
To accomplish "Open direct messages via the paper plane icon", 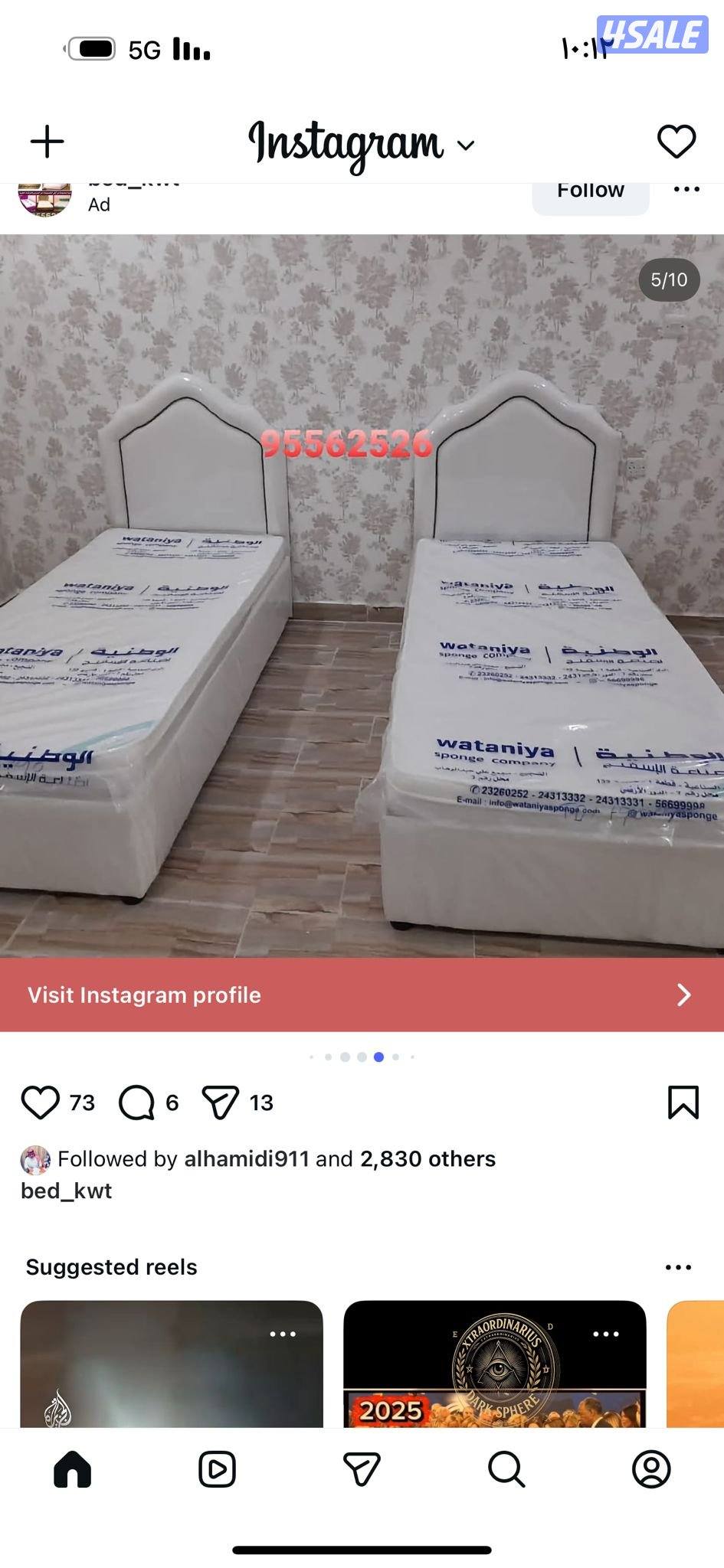I will 362,1470.
